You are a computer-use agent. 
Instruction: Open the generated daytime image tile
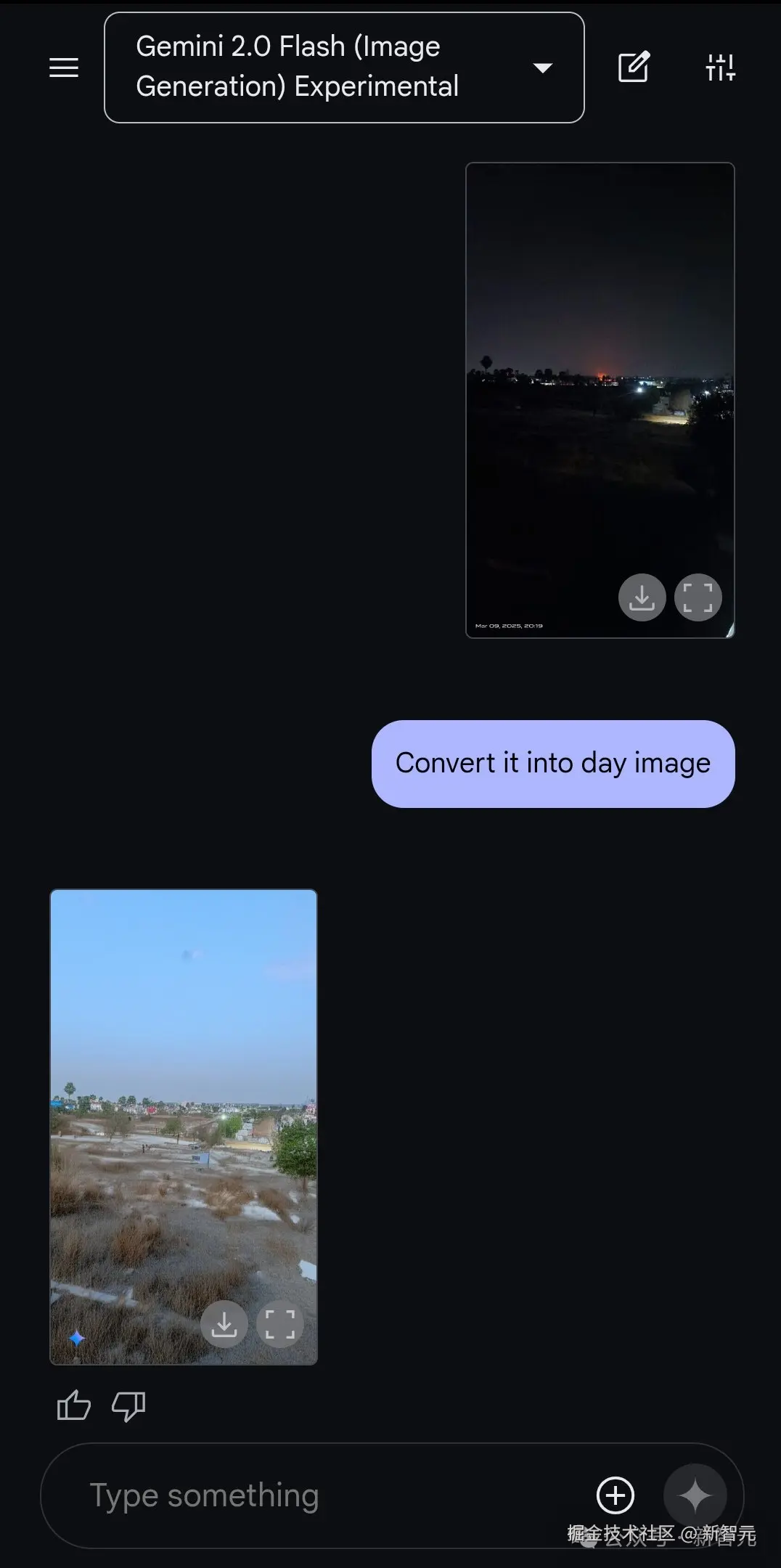[183, 1089]
